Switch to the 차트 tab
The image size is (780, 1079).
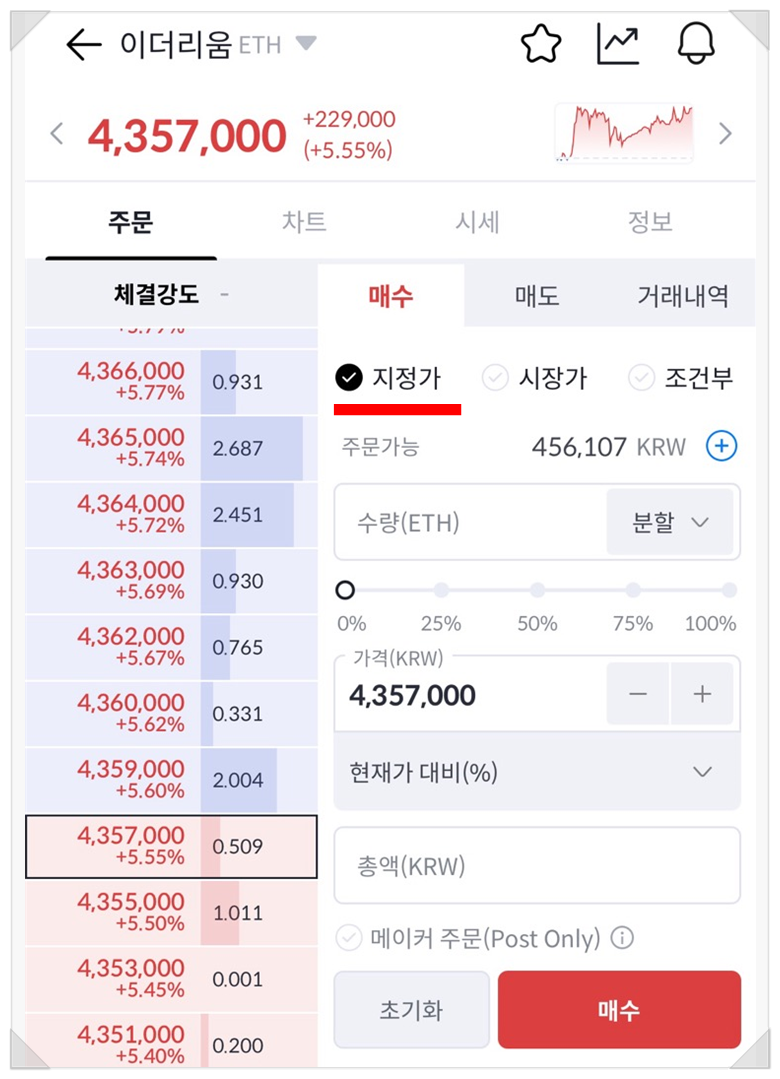tap(304, 223)
